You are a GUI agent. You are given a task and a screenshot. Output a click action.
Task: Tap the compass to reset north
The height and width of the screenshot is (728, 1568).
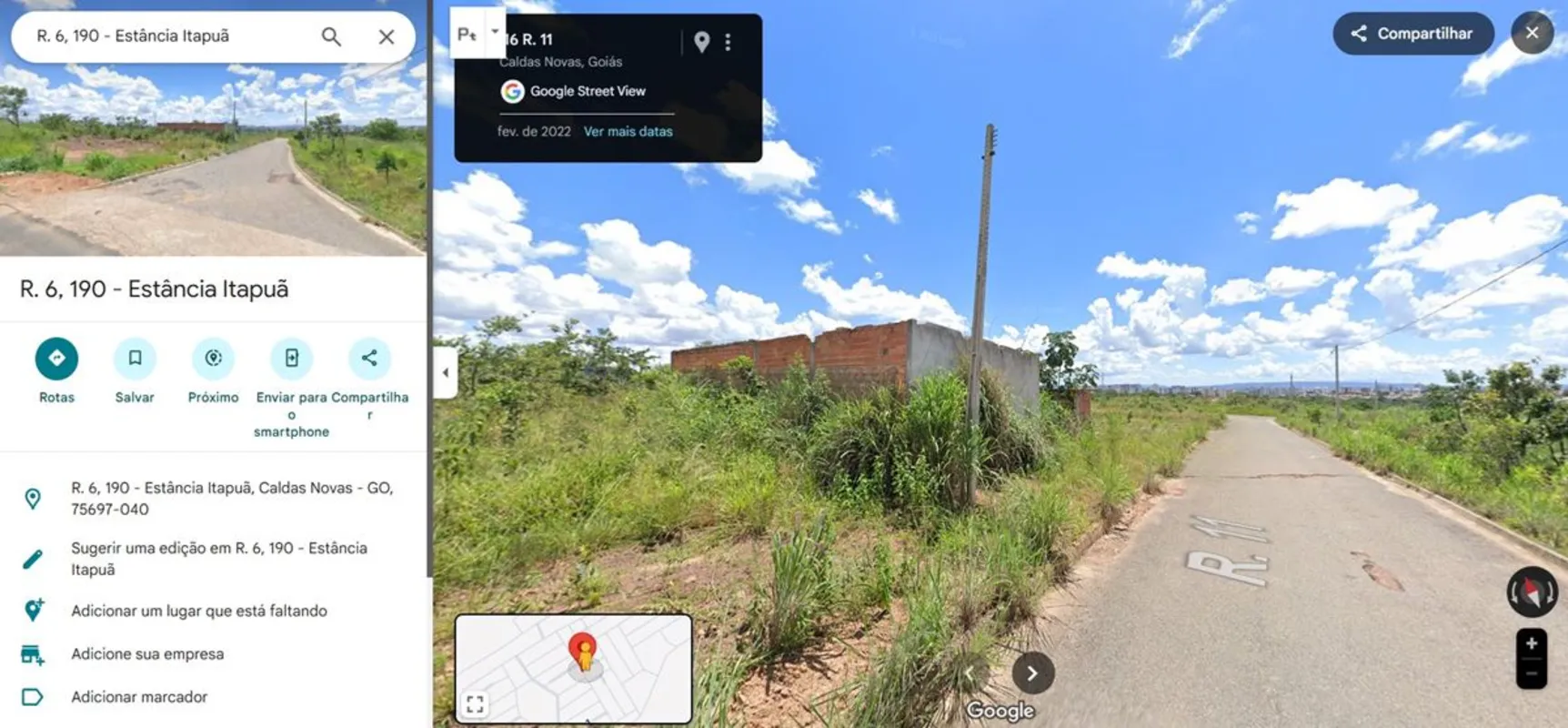1532,592
